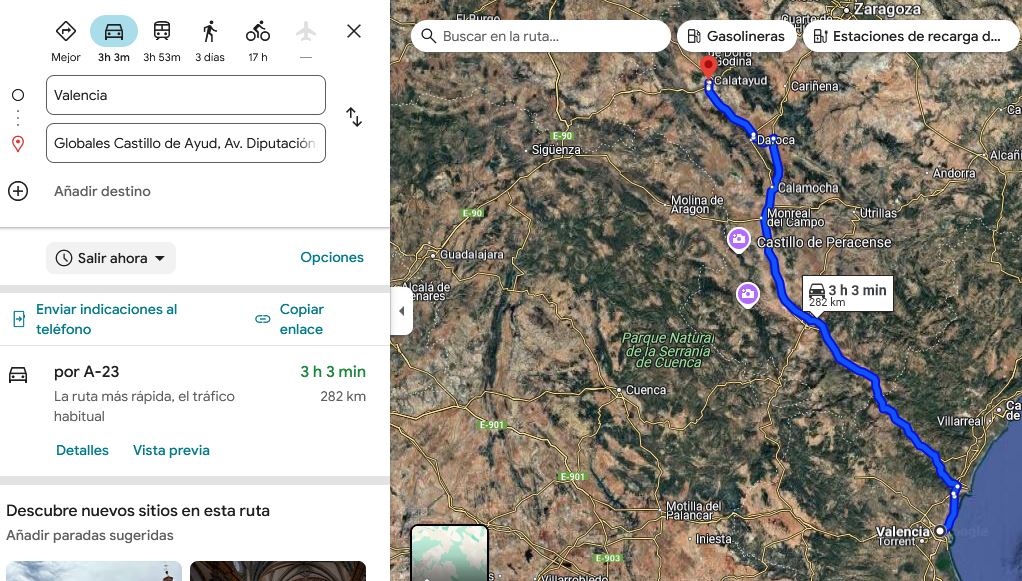Open Vista previa of the route

tap(171, 450)
